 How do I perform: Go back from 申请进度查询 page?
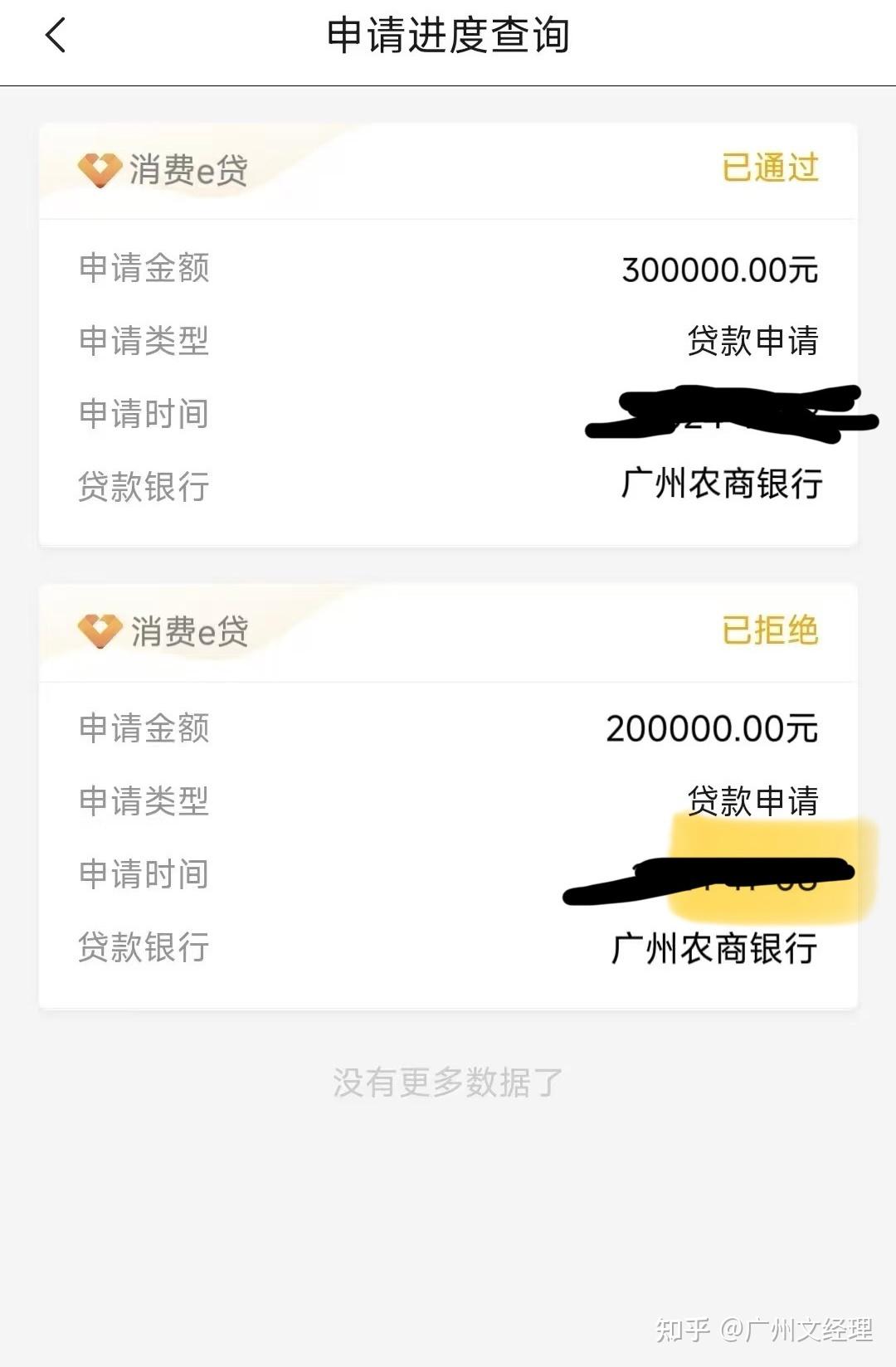coord(56,36)
